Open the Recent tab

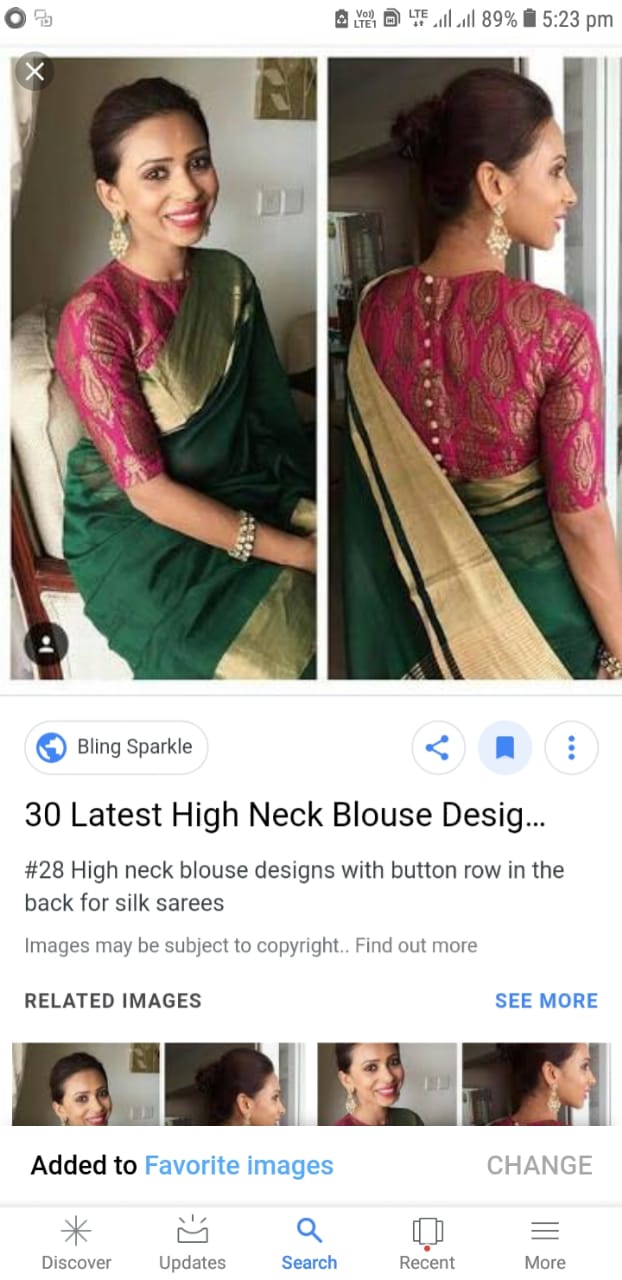[x=427, y=1243]
